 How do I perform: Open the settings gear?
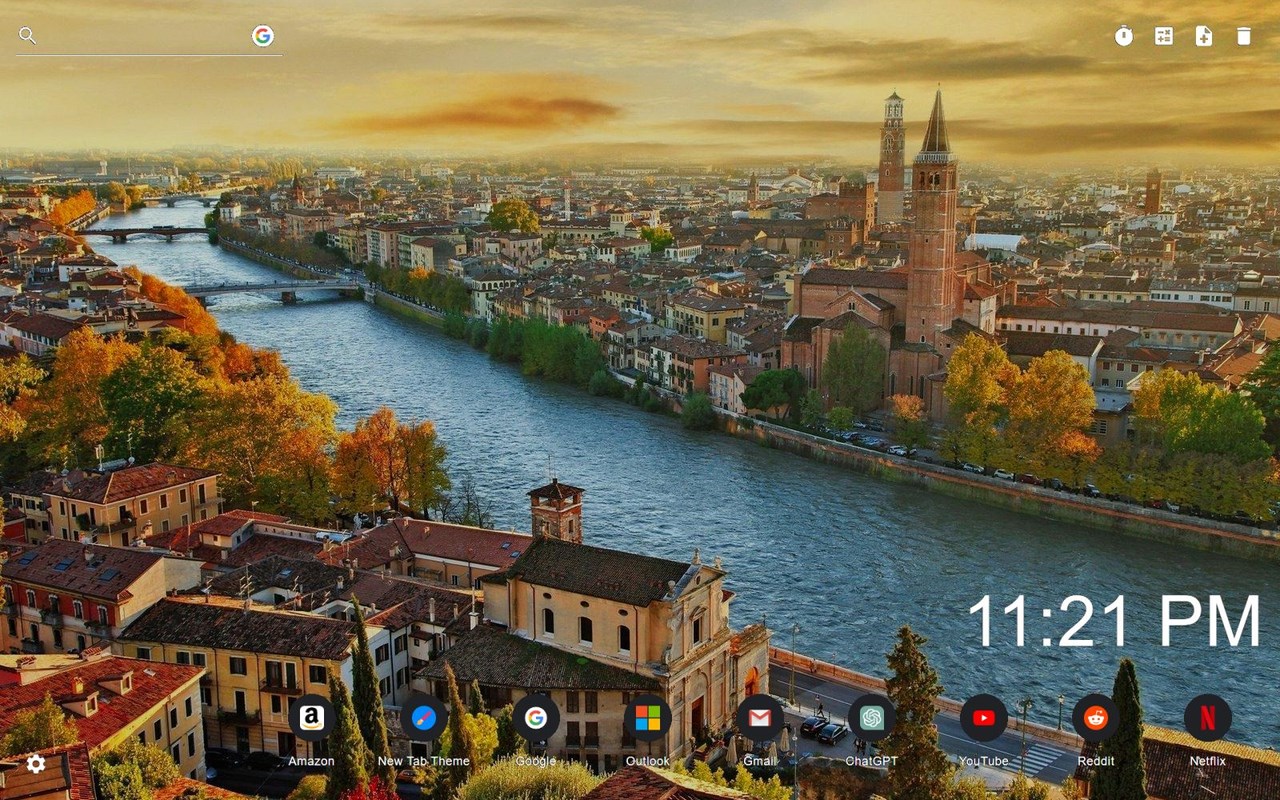click(x=36, y=764)
